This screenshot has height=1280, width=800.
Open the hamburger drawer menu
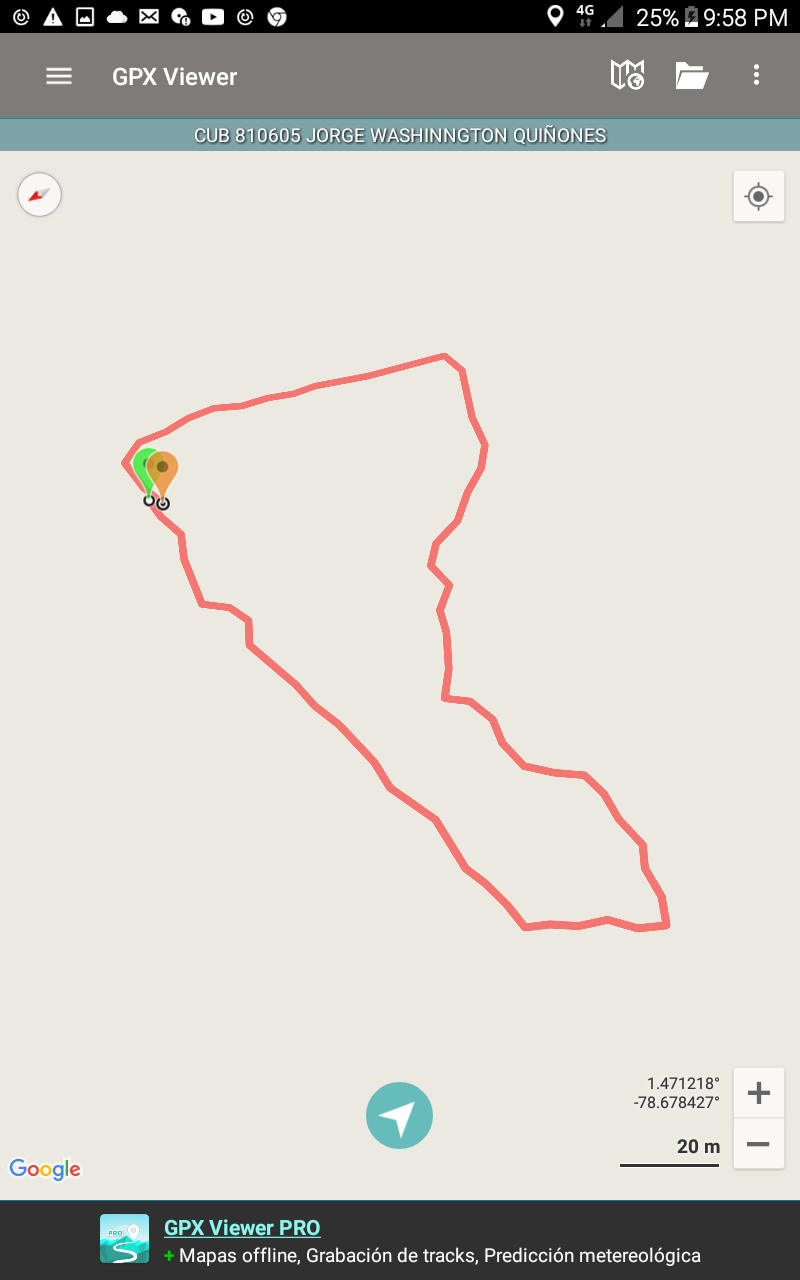coord(59,76)
